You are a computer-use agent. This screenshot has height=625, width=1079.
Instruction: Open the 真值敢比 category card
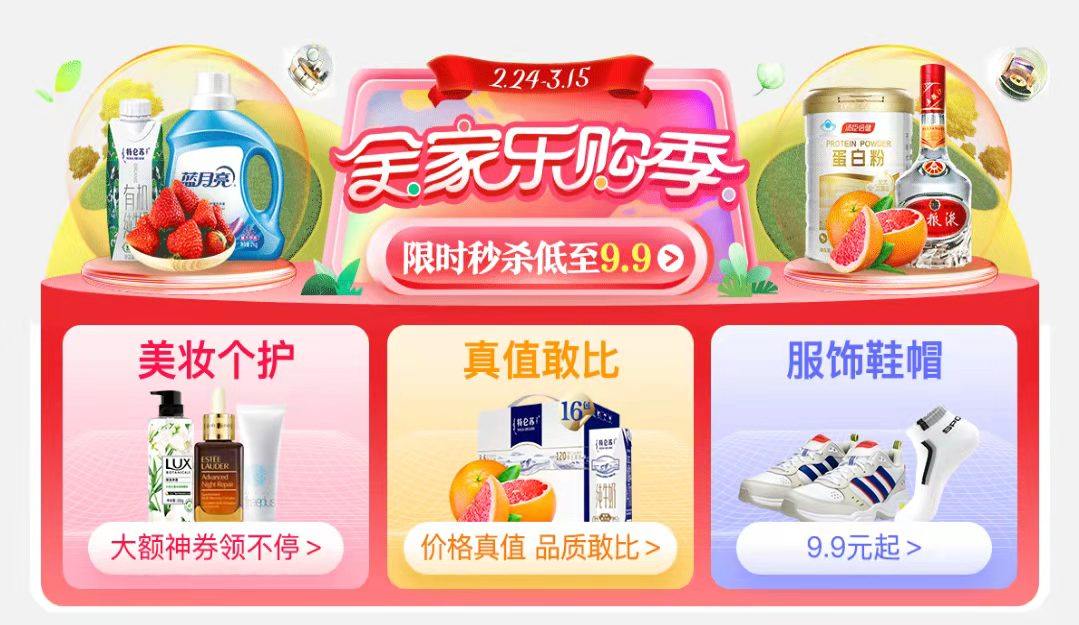(x=540, y=455)
